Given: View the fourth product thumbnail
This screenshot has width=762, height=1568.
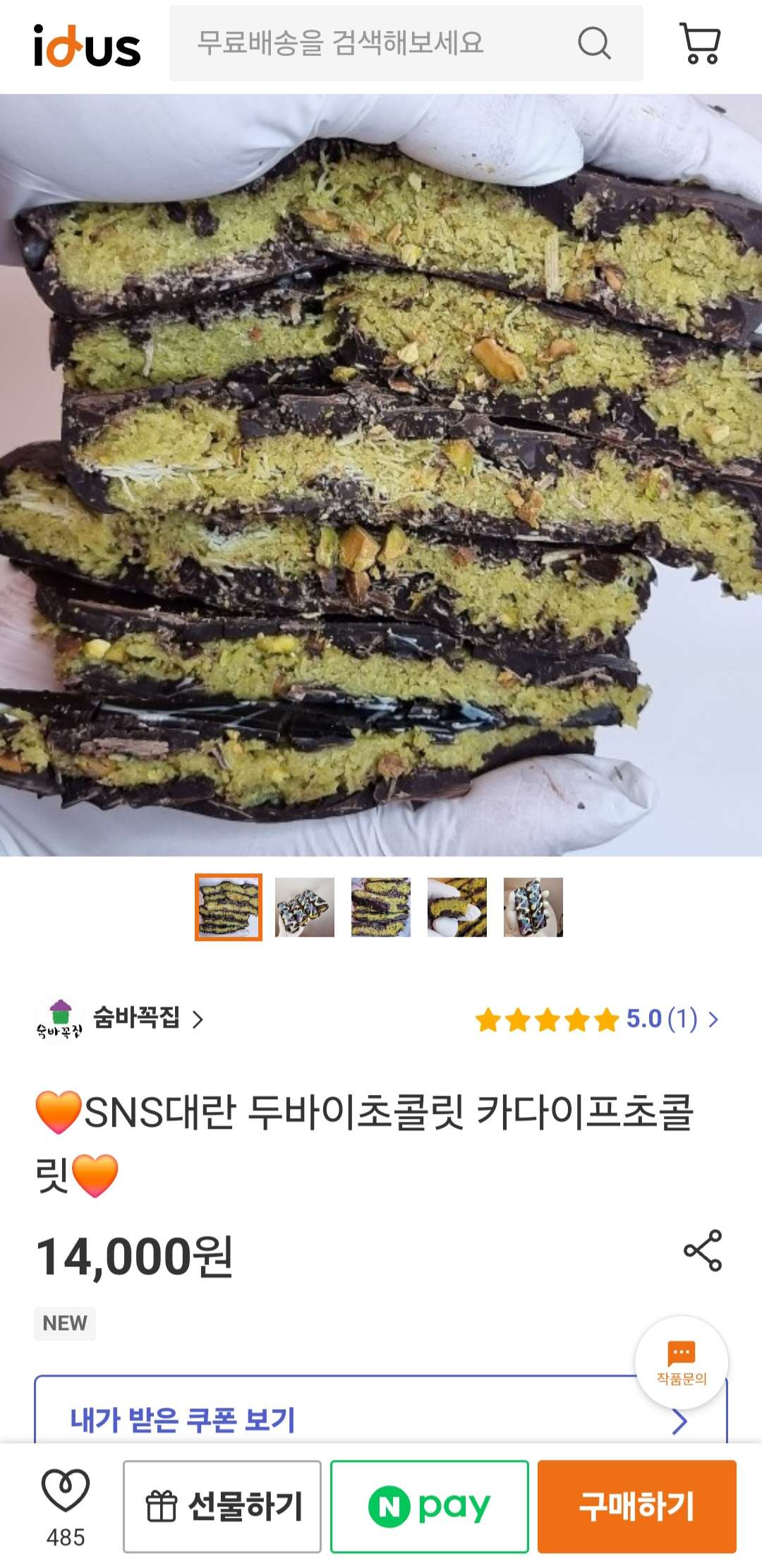Looking at the screenshot, I should coord(457,907).
